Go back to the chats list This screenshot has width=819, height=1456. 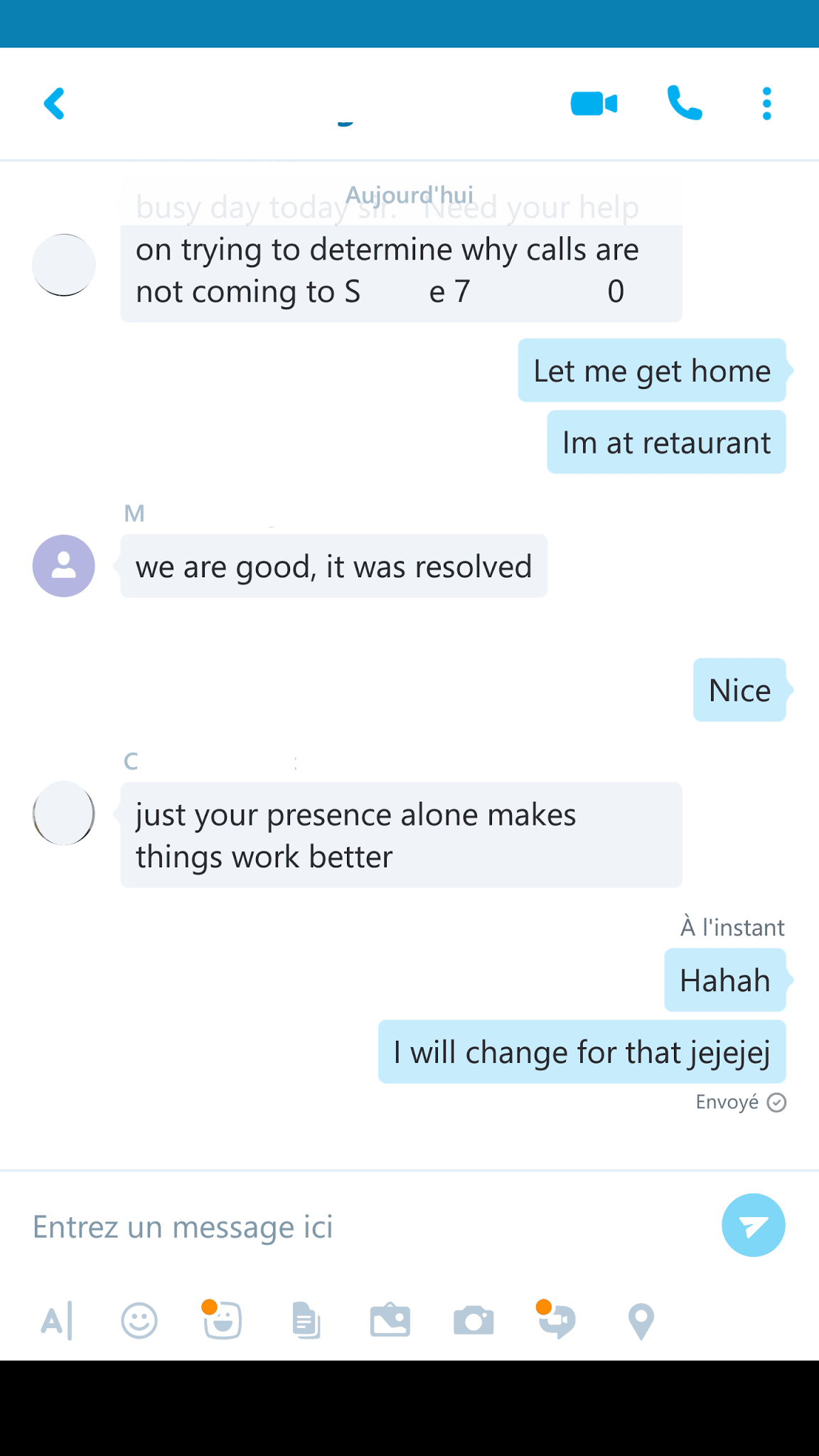click(x=54, y=104)
